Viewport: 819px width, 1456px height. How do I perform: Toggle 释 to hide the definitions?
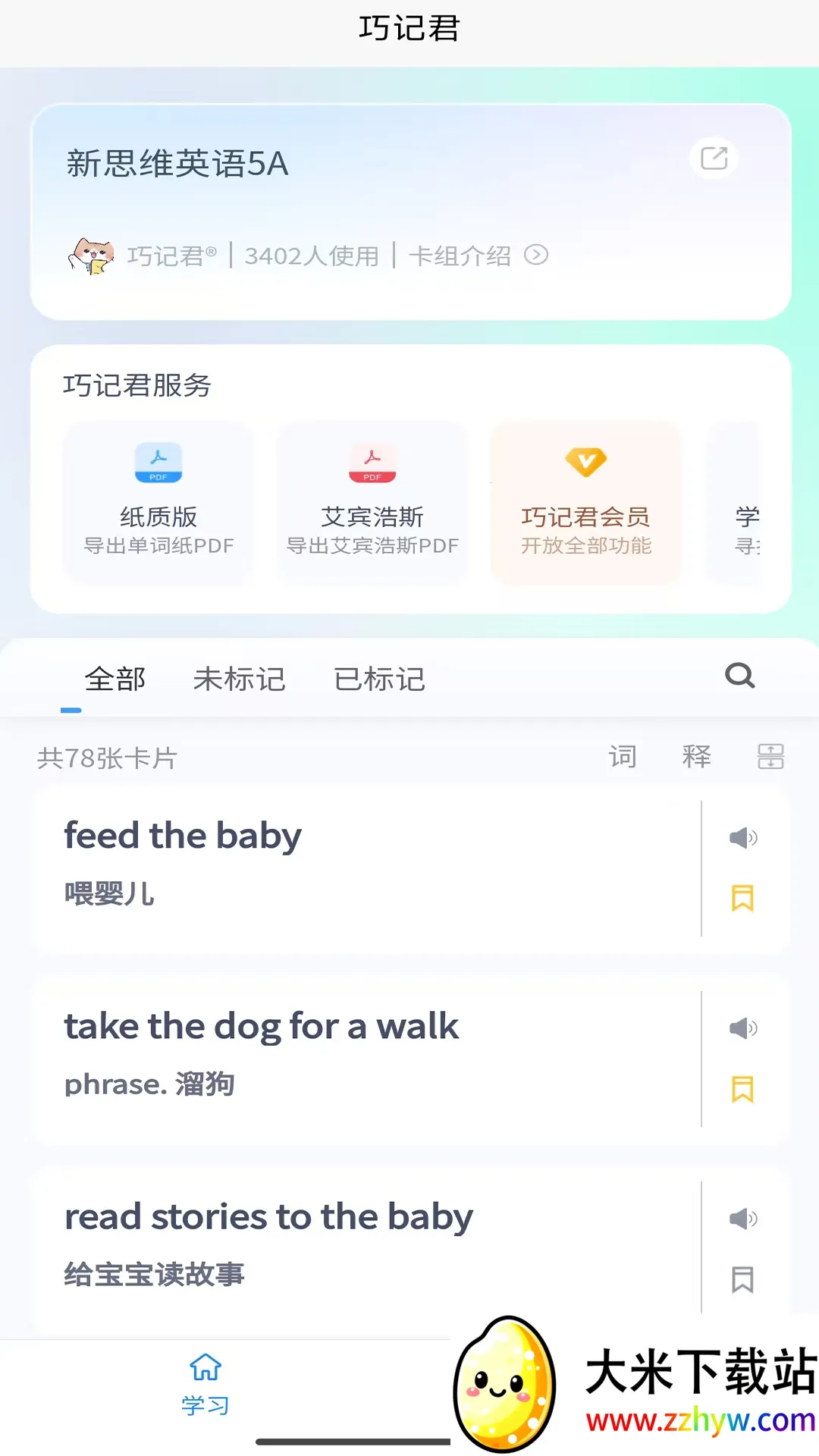[x=696, y=756]
